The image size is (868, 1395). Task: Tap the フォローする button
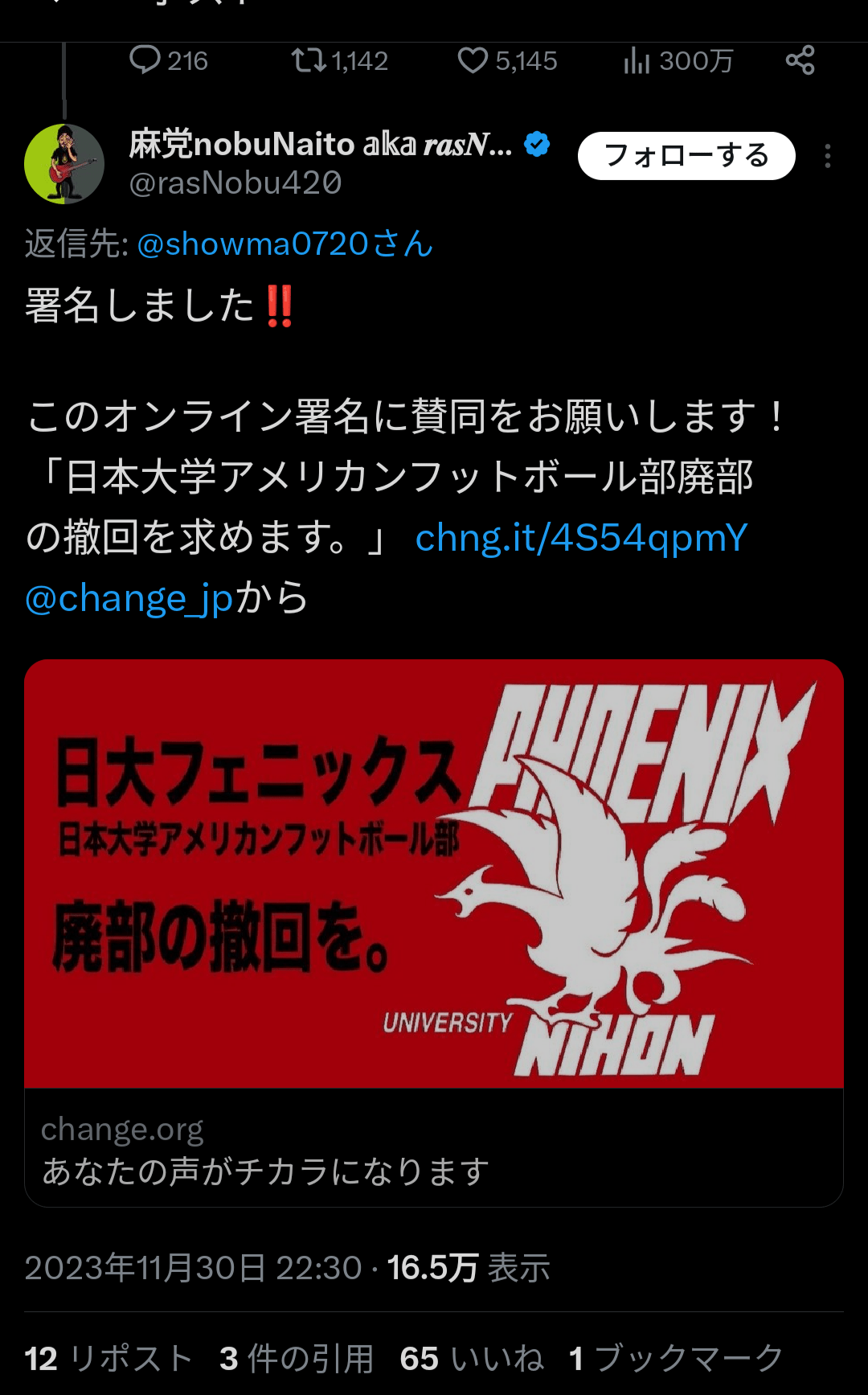[x=686, y=155]
